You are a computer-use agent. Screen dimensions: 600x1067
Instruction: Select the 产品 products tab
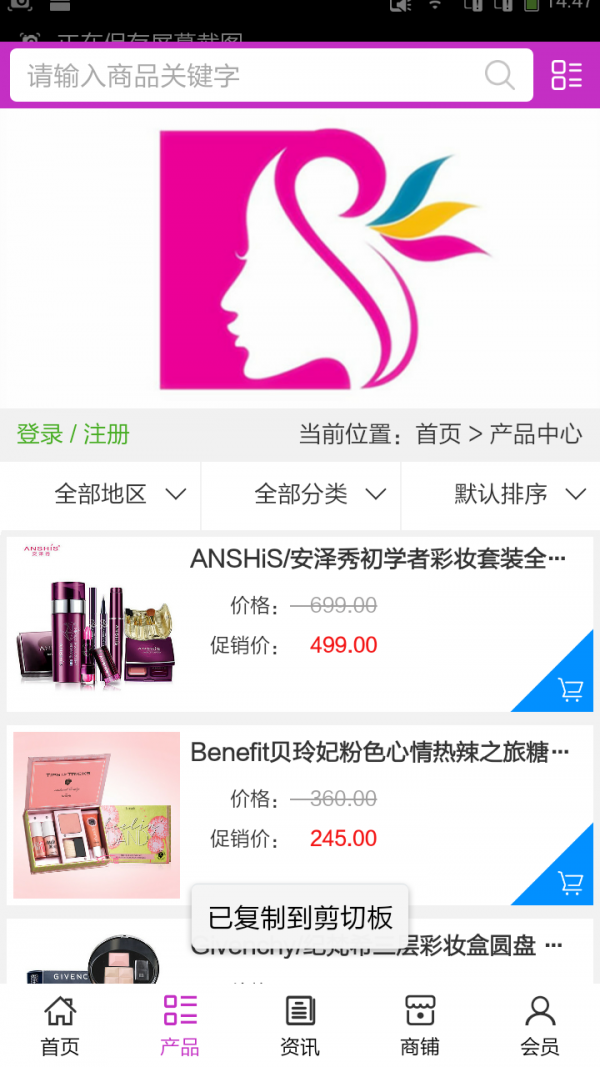[x=180, y=1025]
